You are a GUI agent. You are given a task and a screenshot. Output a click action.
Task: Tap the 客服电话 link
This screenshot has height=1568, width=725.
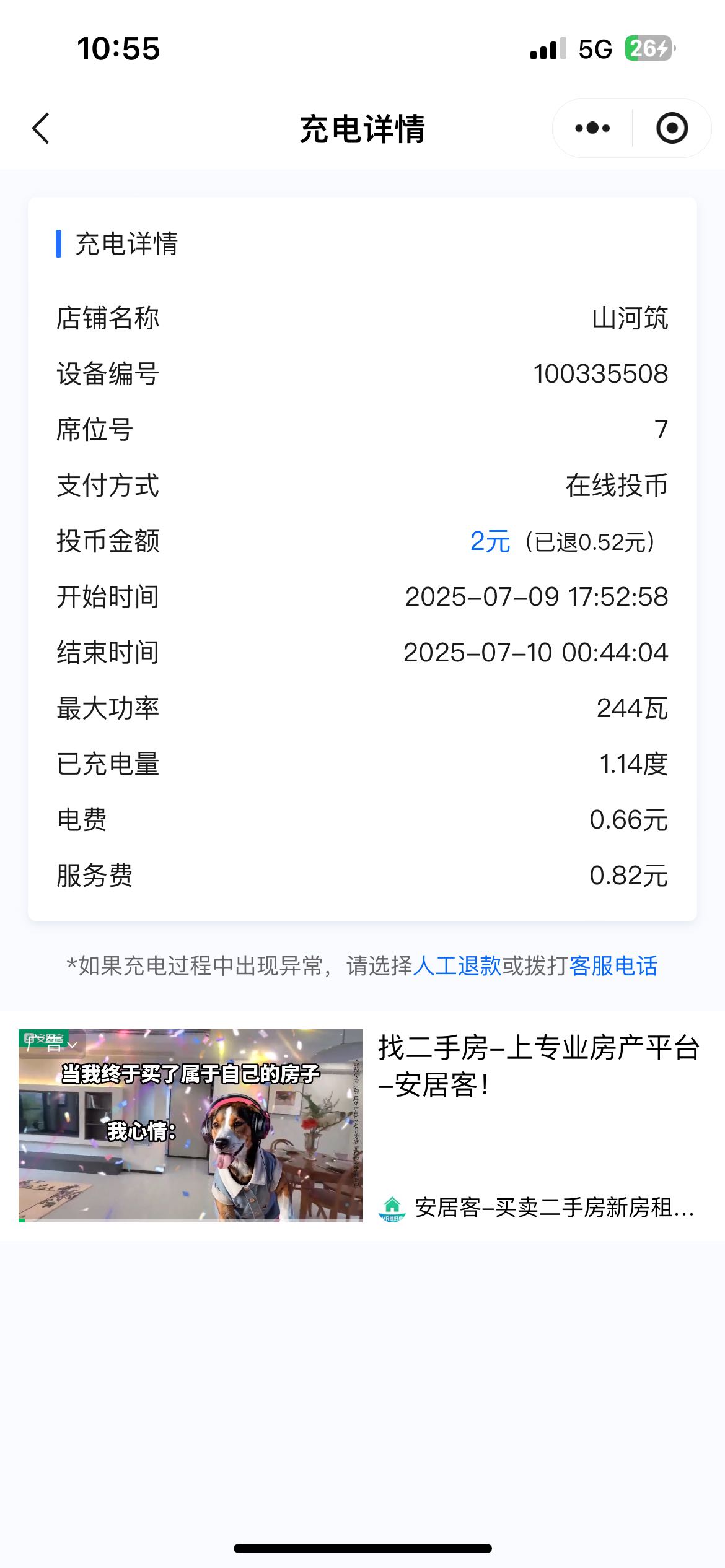(x=613, y=965)
